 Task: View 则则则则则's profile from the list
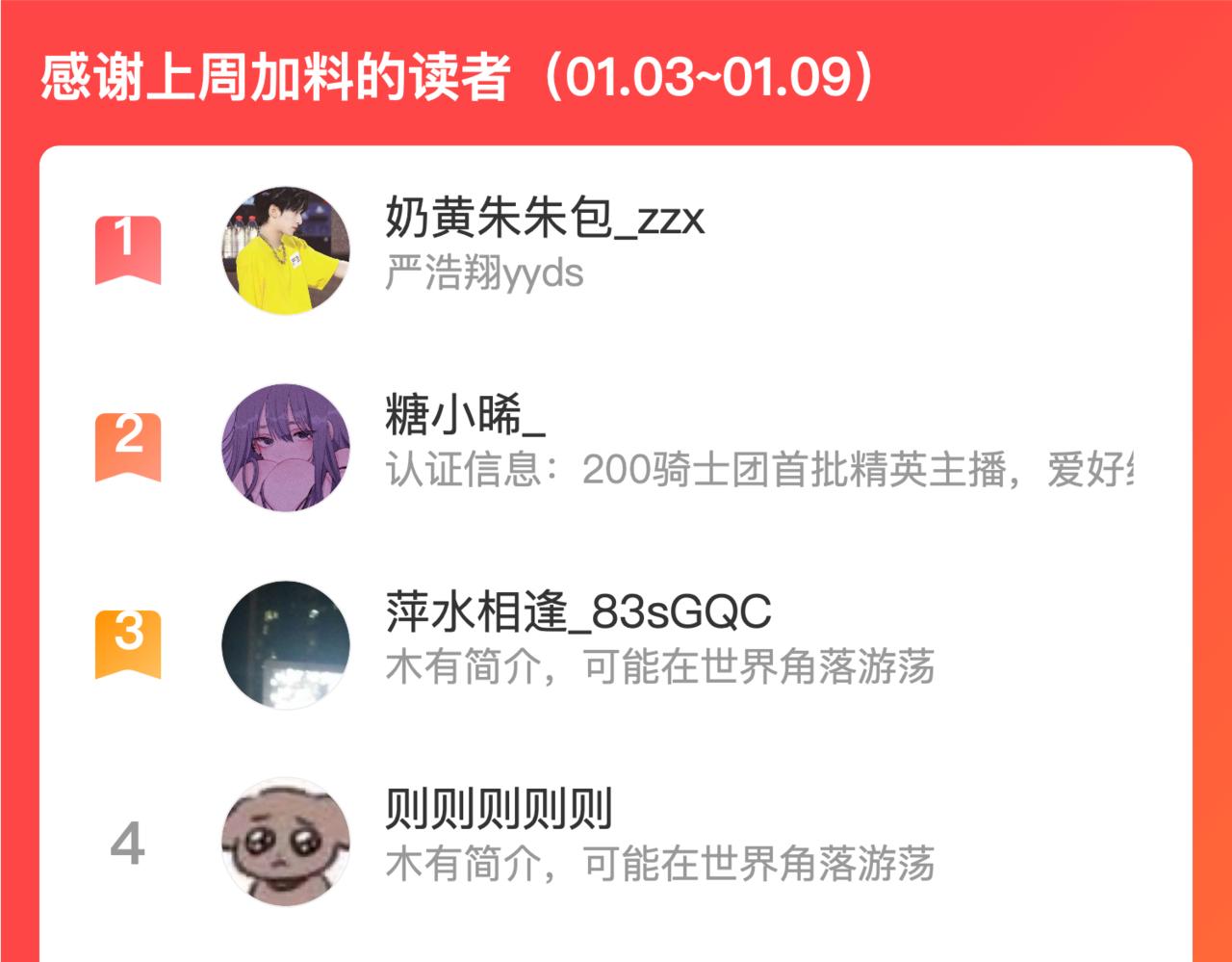pos(499,810)
